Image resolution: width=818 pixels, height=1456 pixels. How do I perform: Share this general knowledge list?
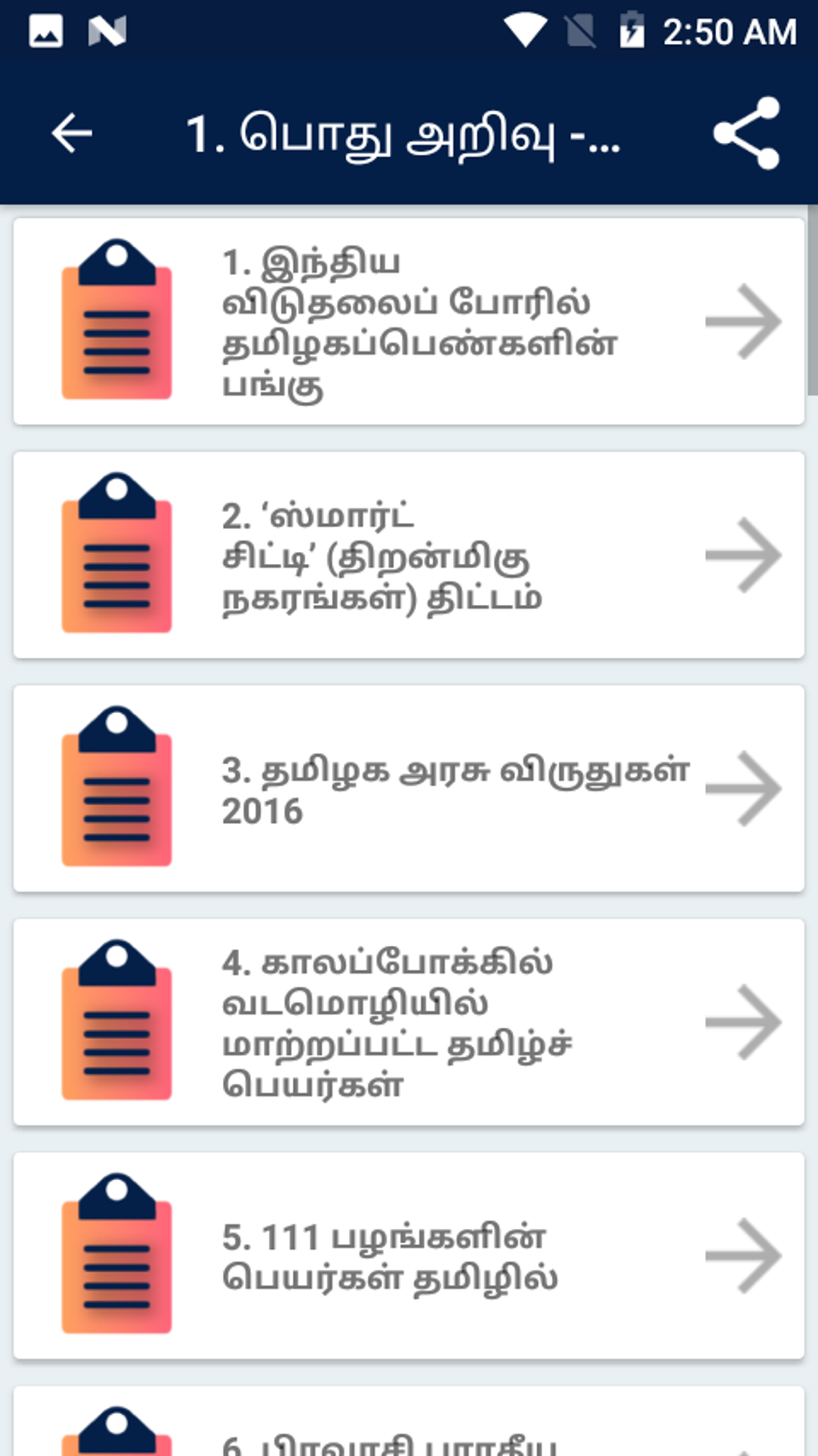(746, 133)
